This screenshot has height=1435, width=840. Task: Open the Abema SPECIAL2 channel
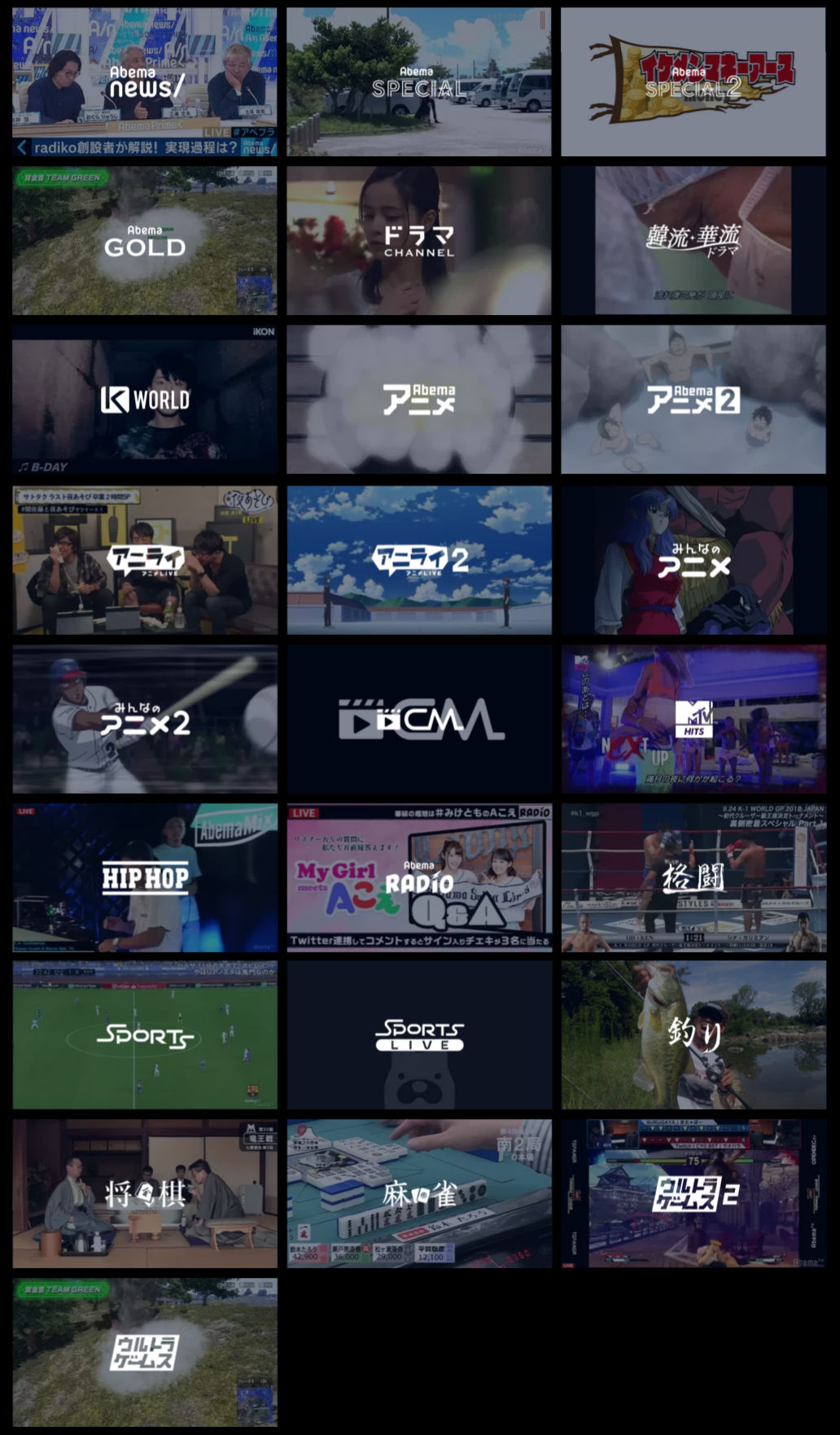click(693, 82)
